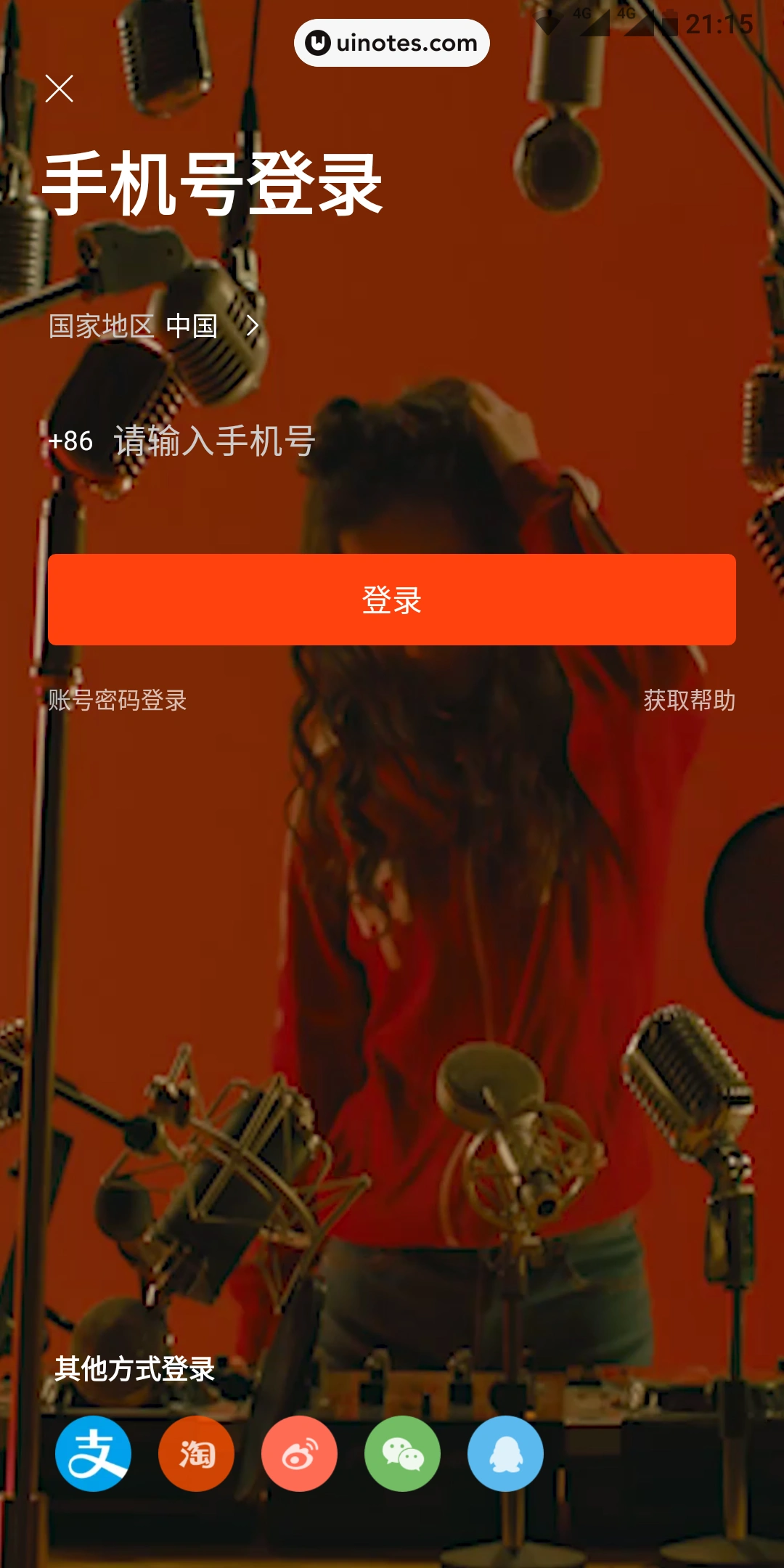784x1568 pixels.
Task: Sign in with QQ
Action: 505,1453
